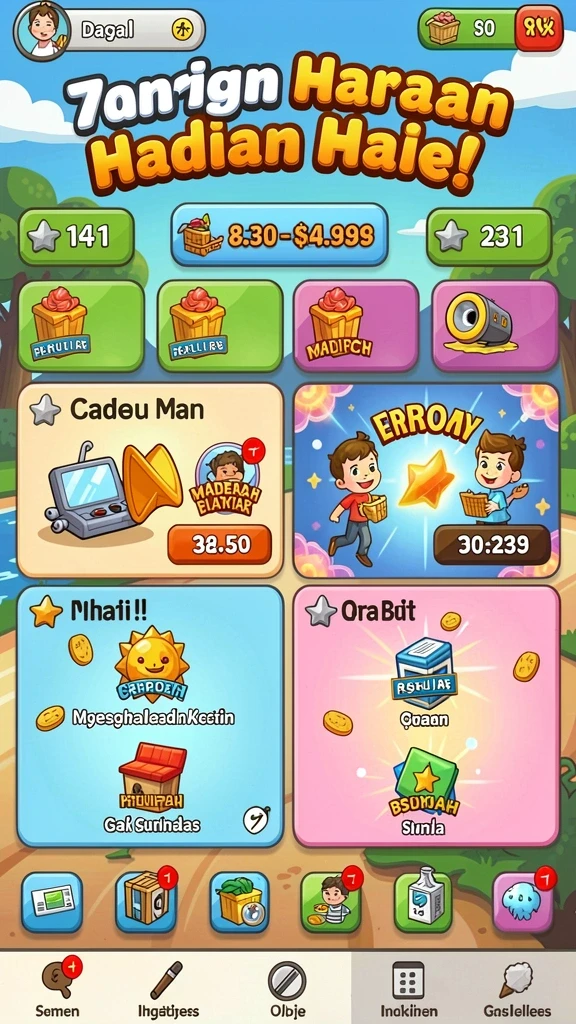Open the Dagal player profile
This screenshot has width=576, height=1024.
click(109, 30)
